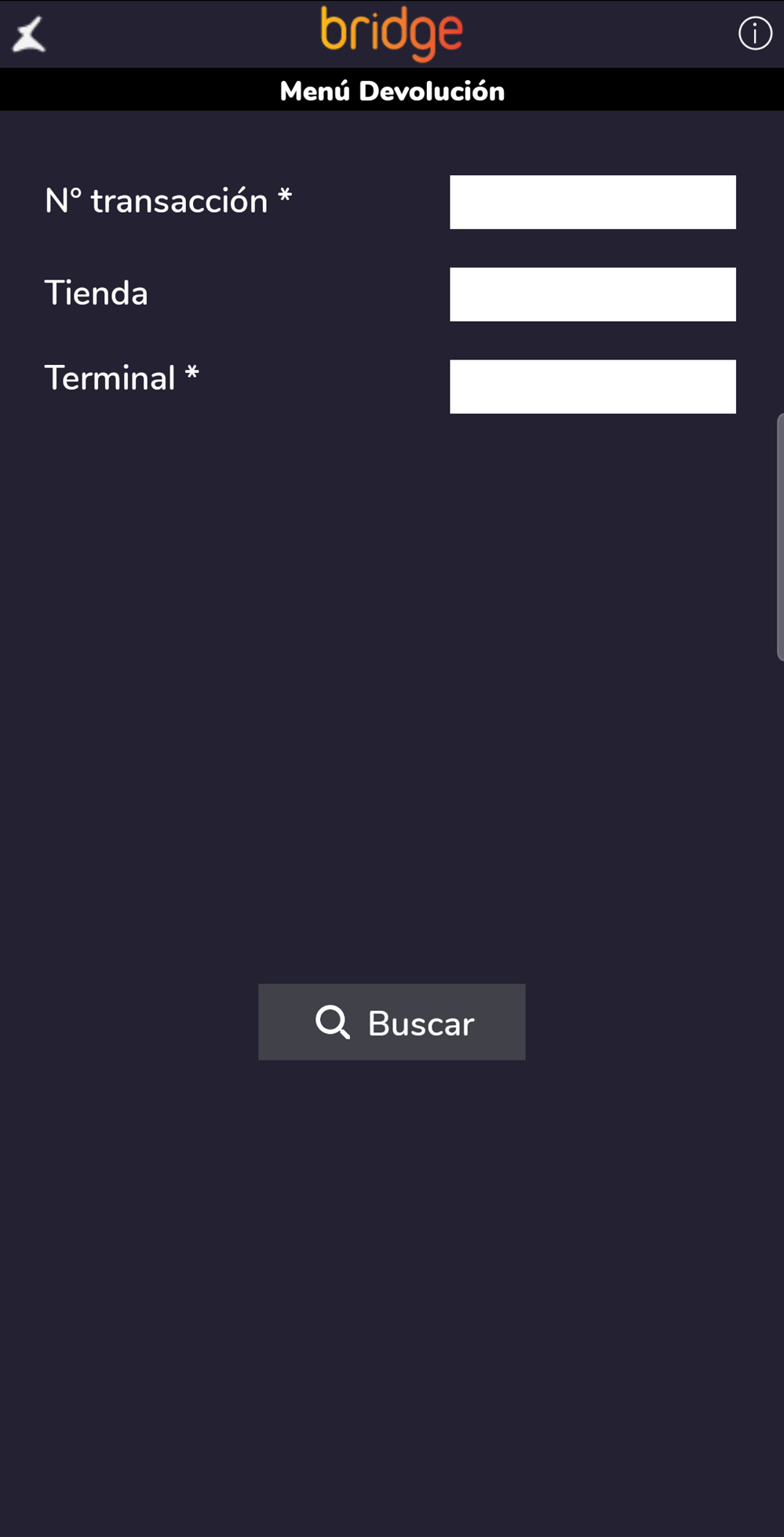Image resolution: width=784 pixels, height=1537 pixels.
Task: Select the Tienda input field
Action: click(593, 294)
